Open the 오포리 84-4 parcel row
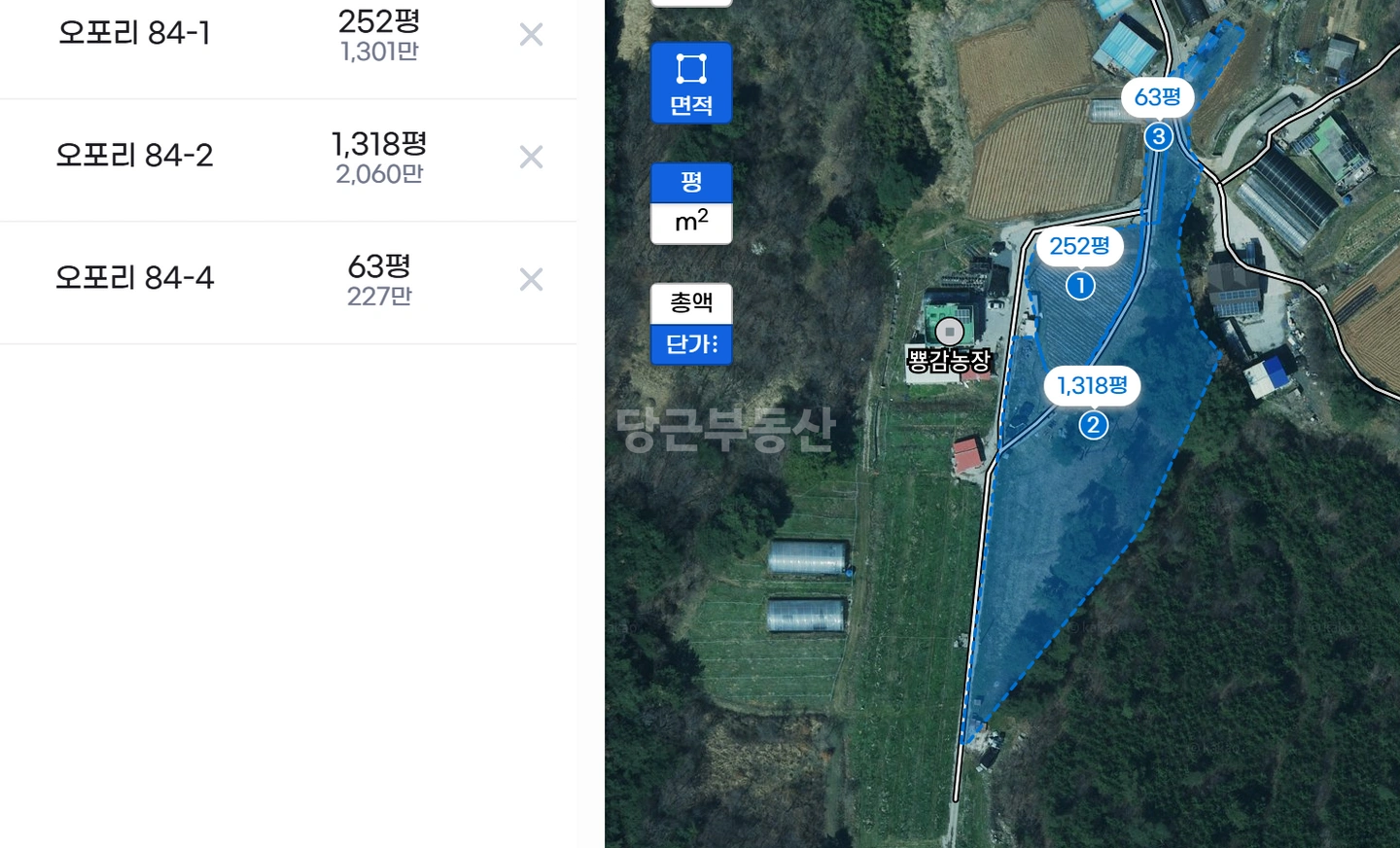1400x848 pixels. (x=289, y=282)
